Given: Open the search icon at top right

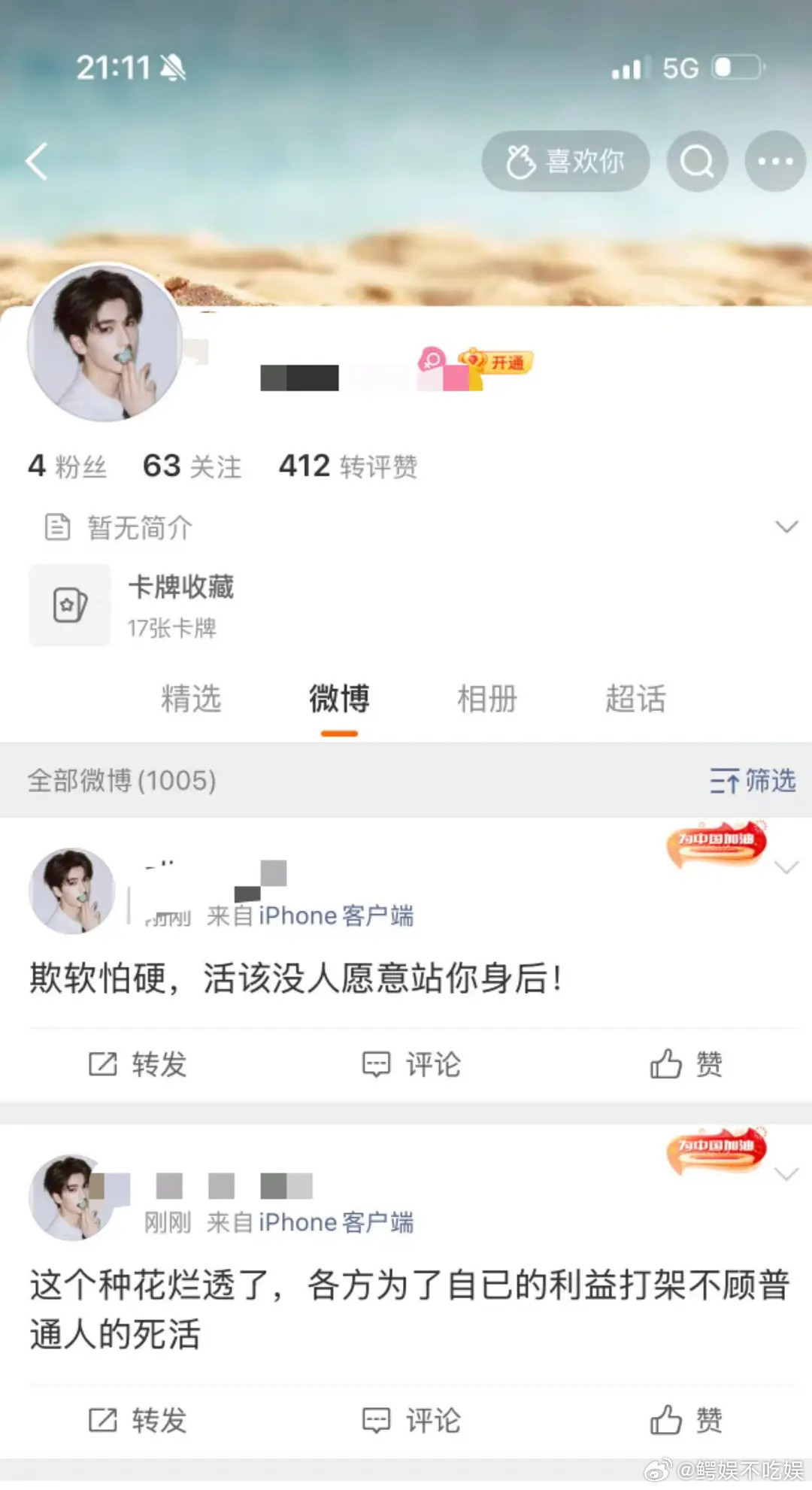Looking at the screenshot, I should pos(696,161).
